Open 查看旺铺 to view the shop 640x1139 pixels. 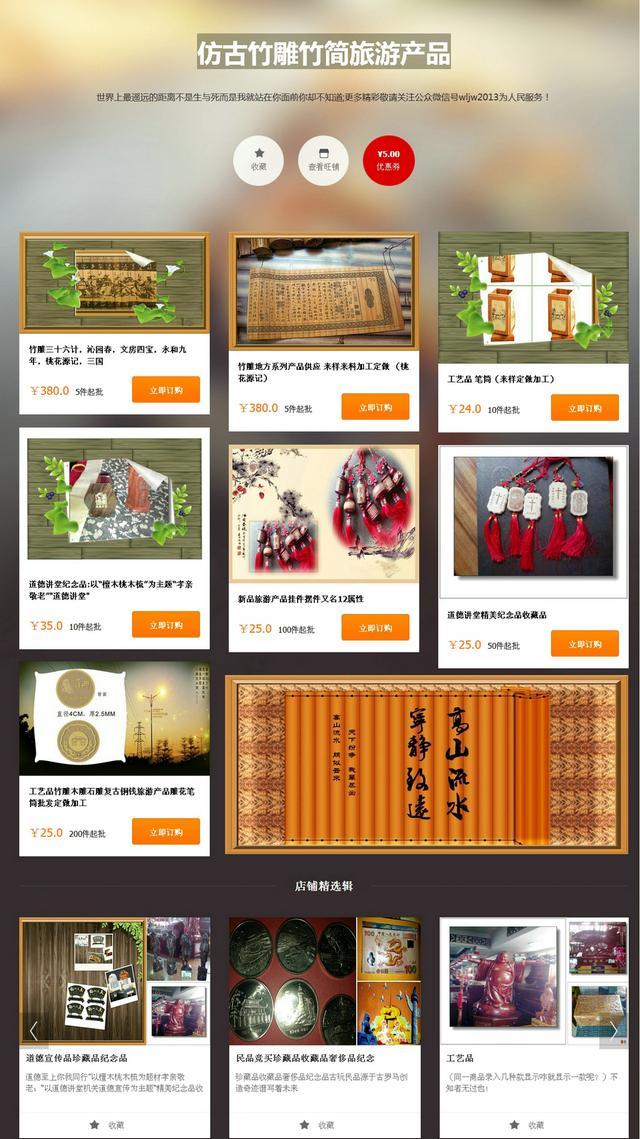tap(323, 160)
